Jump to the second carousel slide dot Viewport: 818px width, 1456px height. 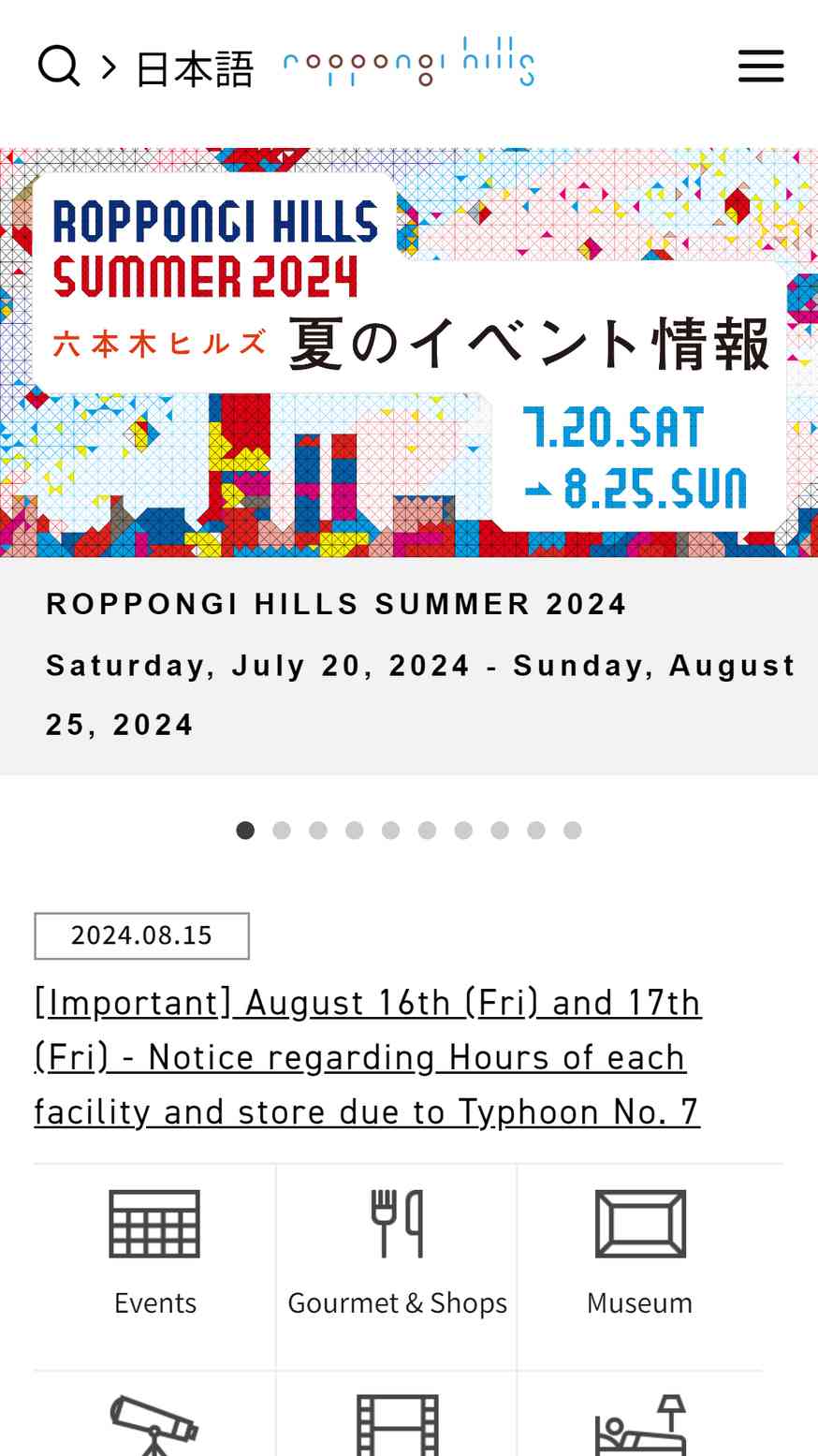pos(282,831)
